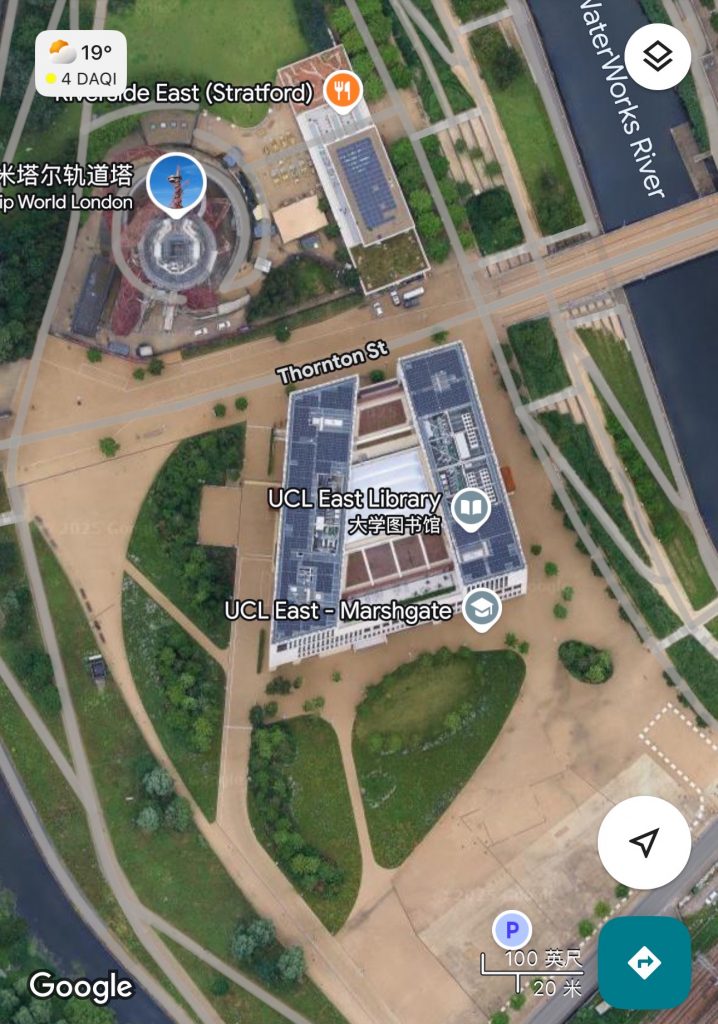Image resolution: width=718 pixels, height=1024 pixels.
Task: Open the map layers selector
Action: click(x=658, y=57)
